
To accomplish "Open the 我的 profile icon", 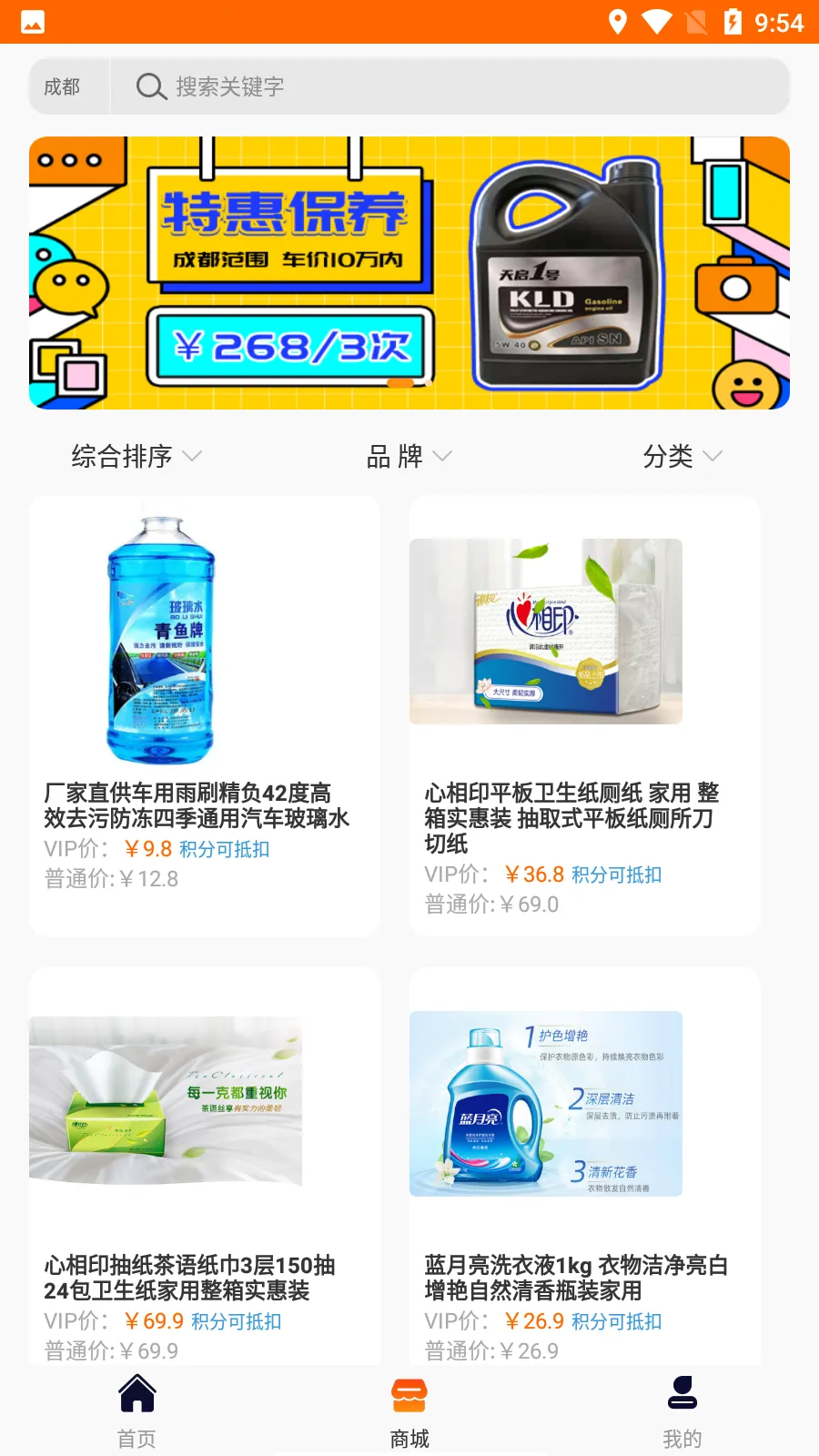I will pyautogui.click(x=682, y=1392).
